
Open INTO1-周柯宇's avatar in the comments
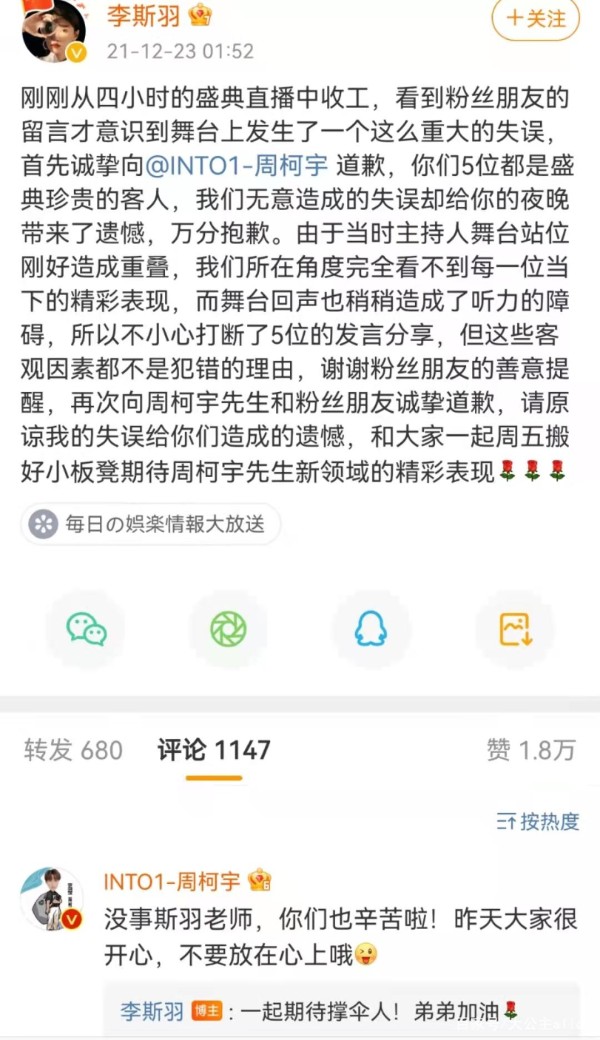[52, 899]
